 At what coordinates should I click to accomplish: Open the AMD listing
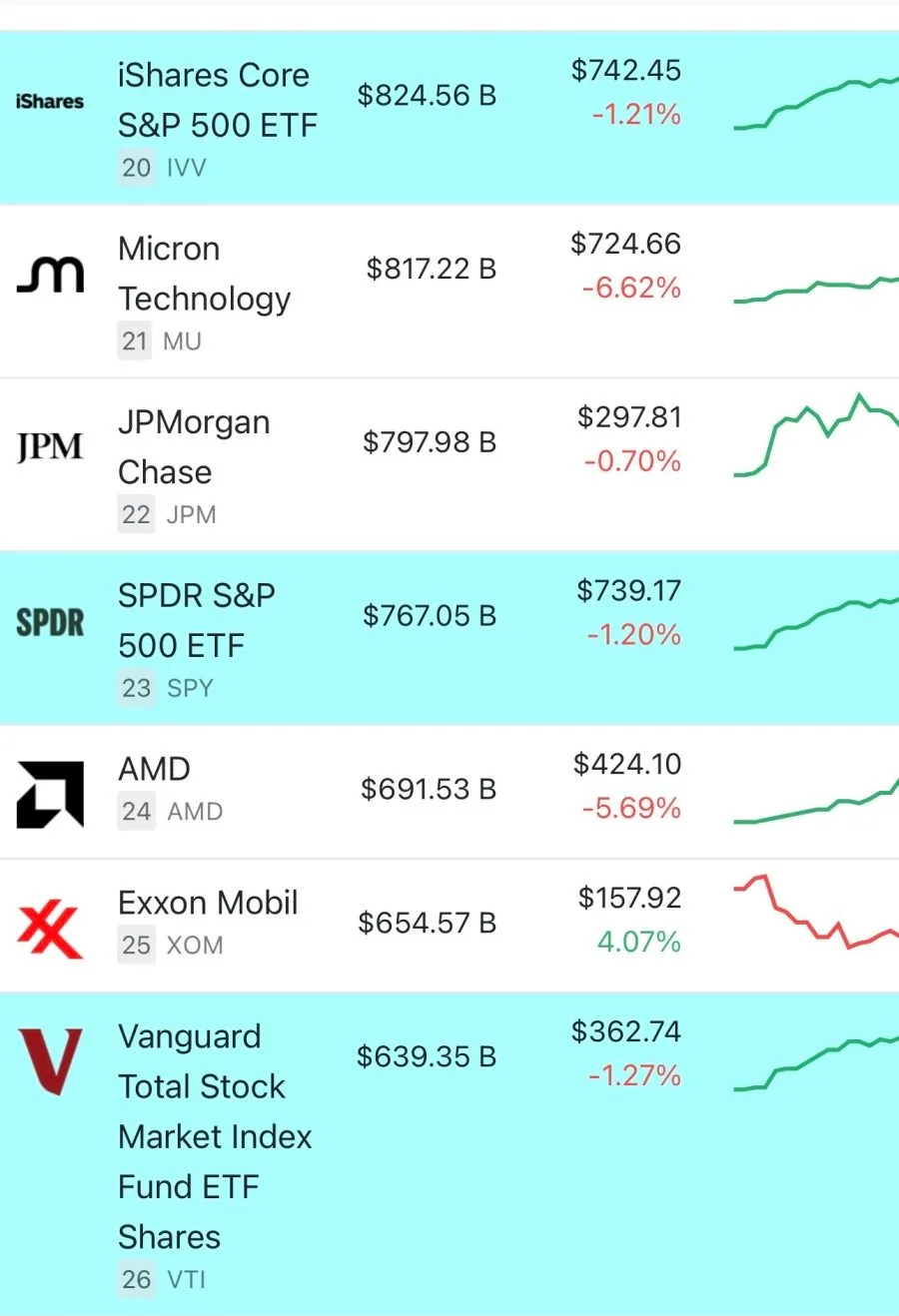pos(449,792)
